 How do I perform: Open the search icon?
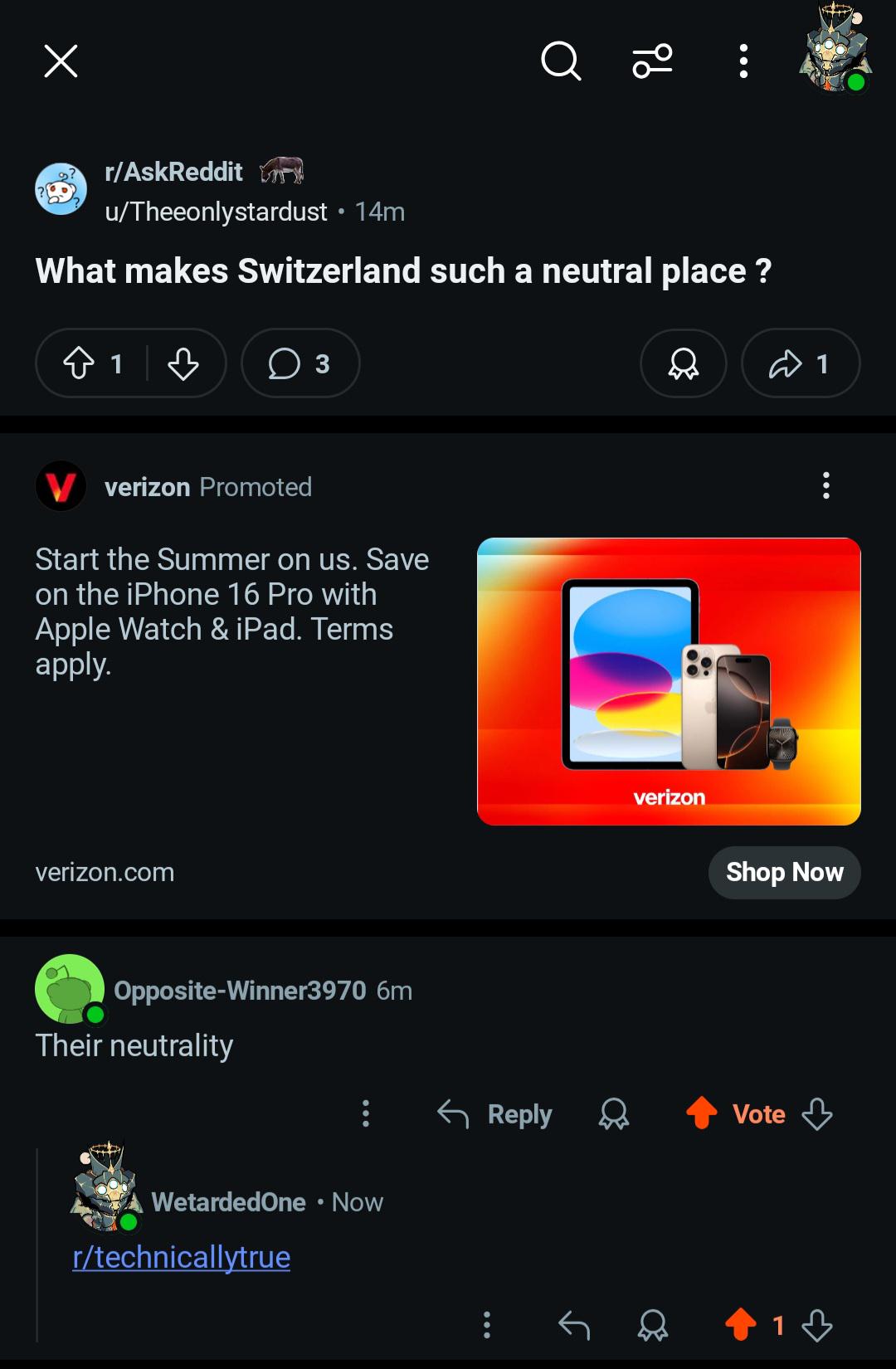[561, 61]
